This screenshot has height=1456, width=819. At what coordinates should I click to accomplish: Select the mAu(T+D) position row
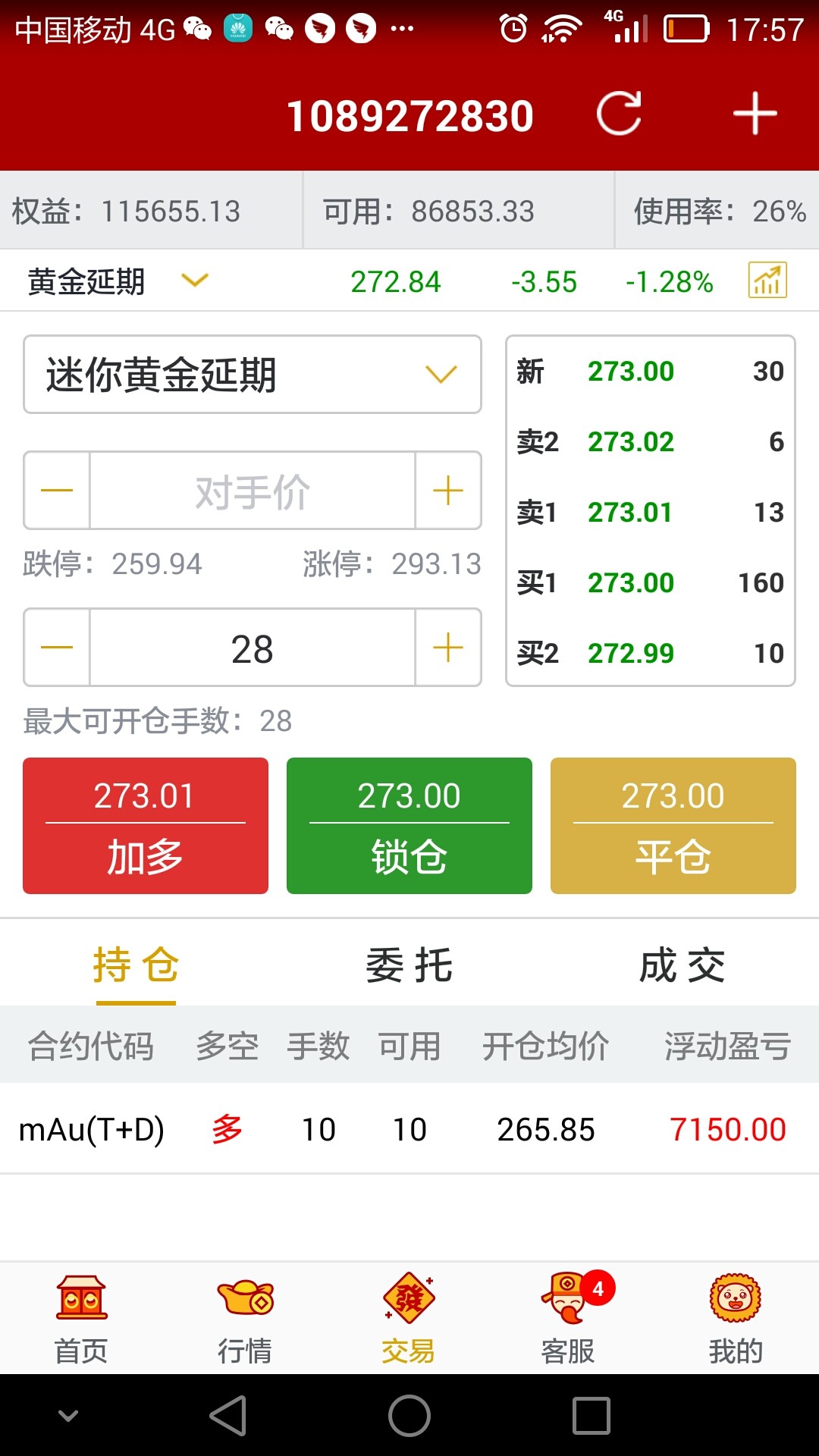click(x=409, y=1129)
